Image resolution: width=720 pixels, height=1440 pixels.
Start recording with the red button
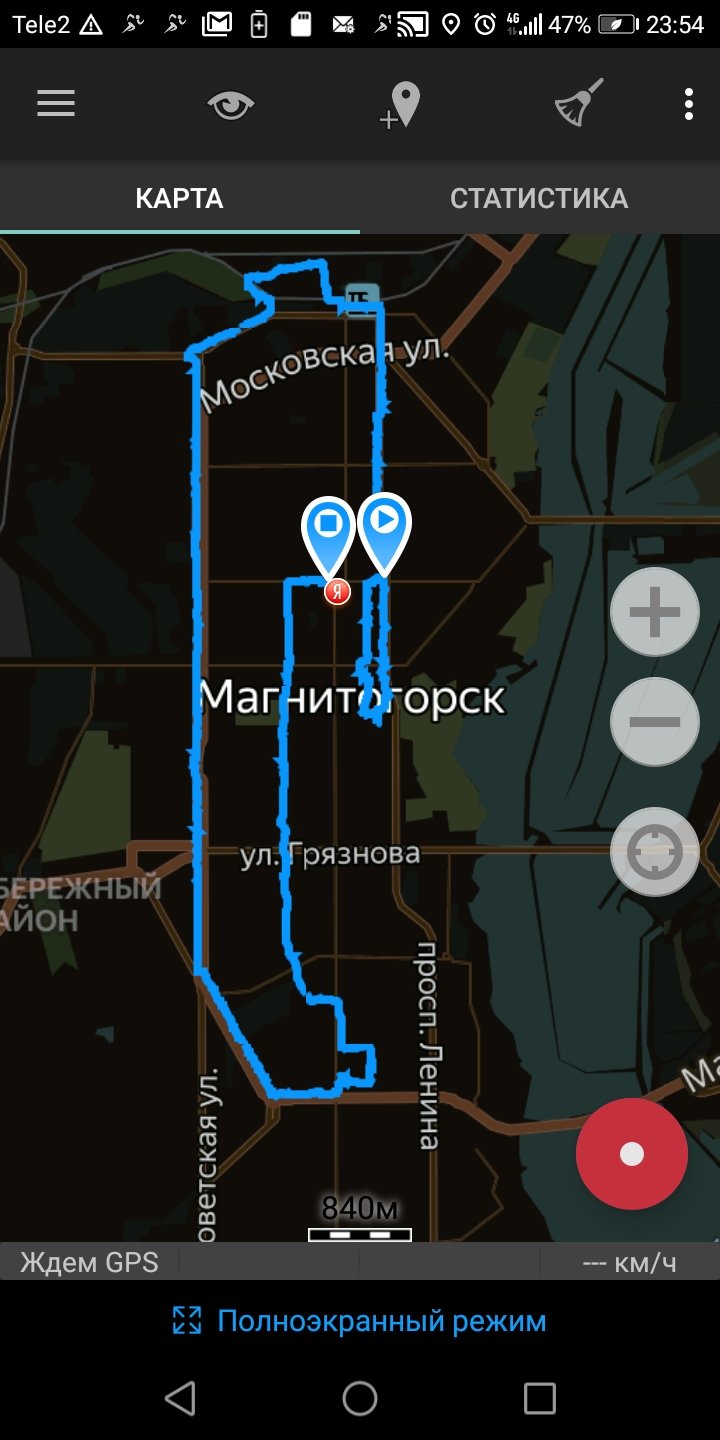(x=631, y=1154)
